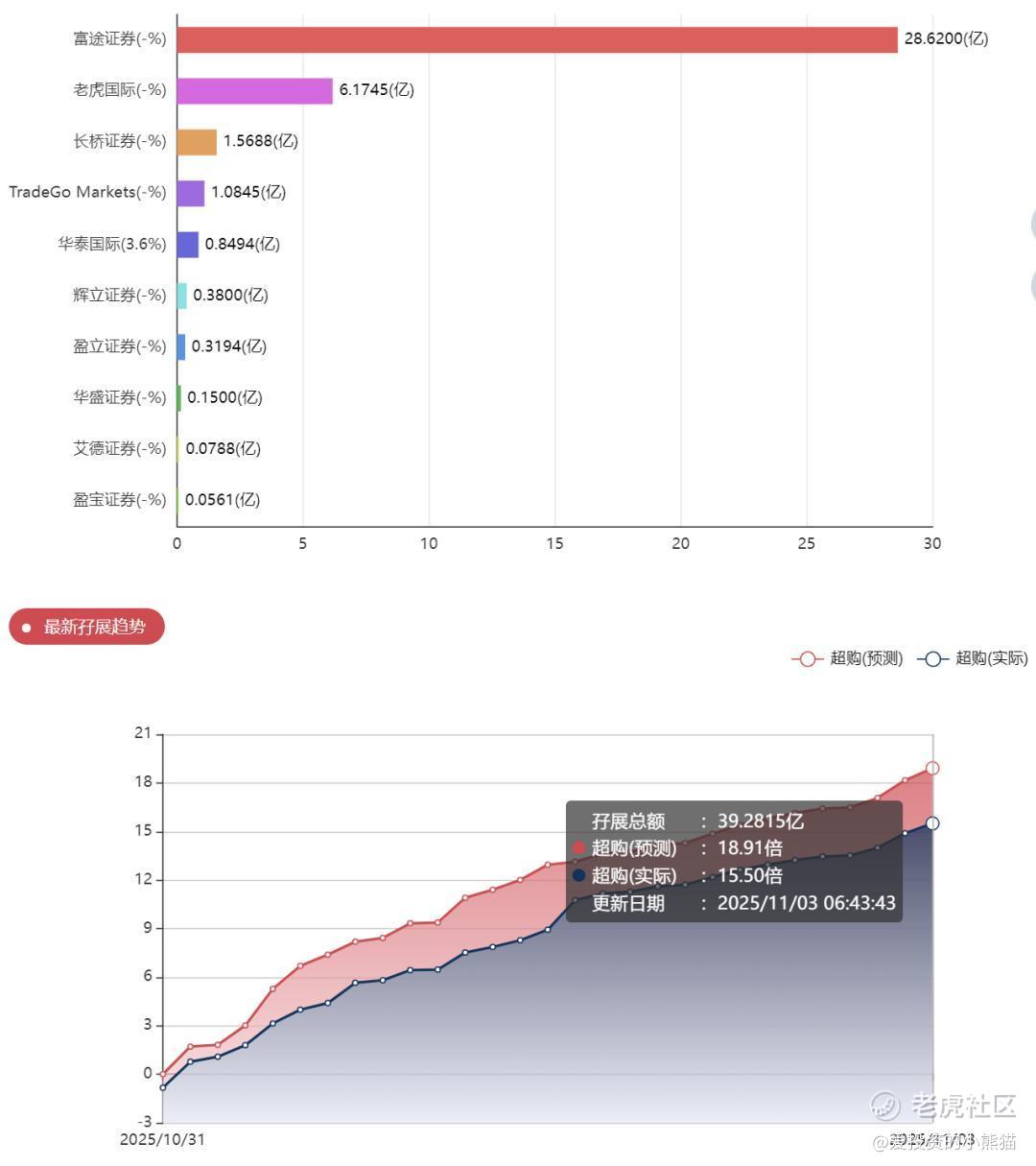Image resolution: width=1036 pixels, height=1166 pixels.
Task: Select the 老虎国际 bar in the chart
Action: [255, 91]
